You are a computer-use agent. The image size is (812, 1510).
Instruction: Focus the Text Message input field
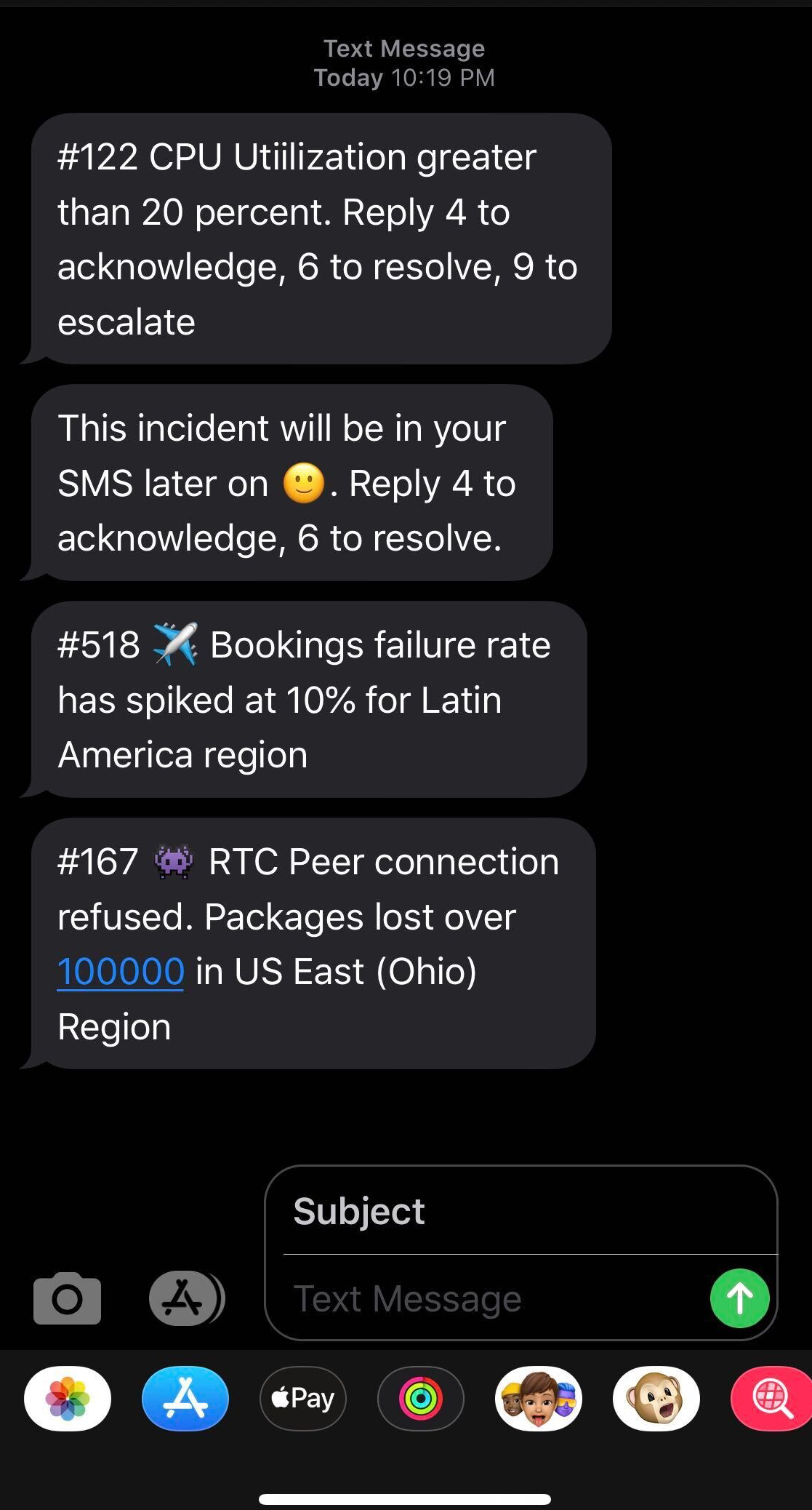coord(494,1298)
